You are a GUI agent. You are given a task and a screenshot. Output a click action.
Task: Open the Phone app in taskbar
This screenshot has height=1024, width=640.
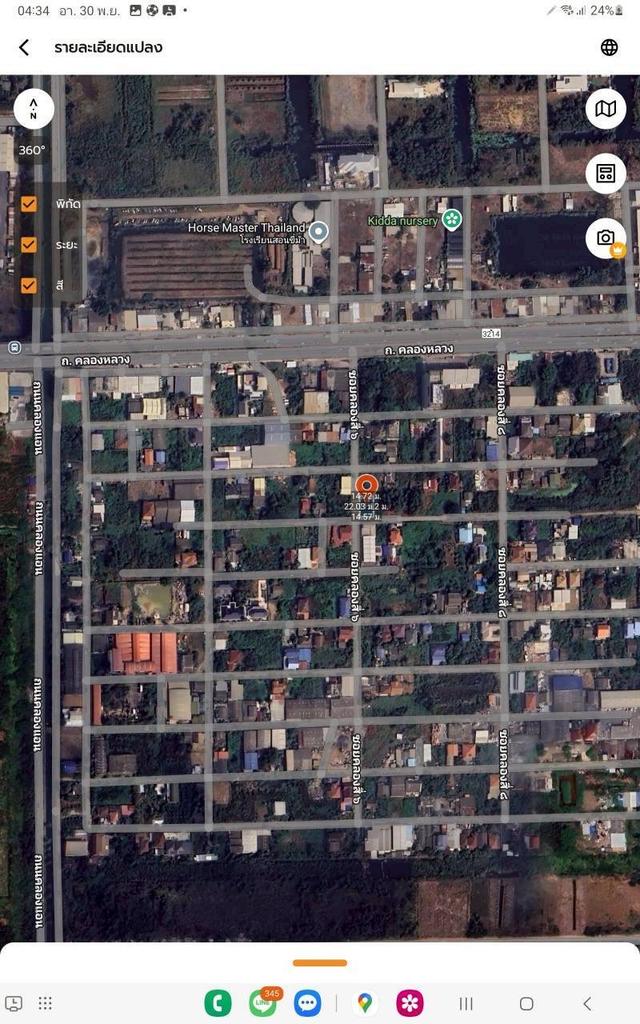point(218,1003)
